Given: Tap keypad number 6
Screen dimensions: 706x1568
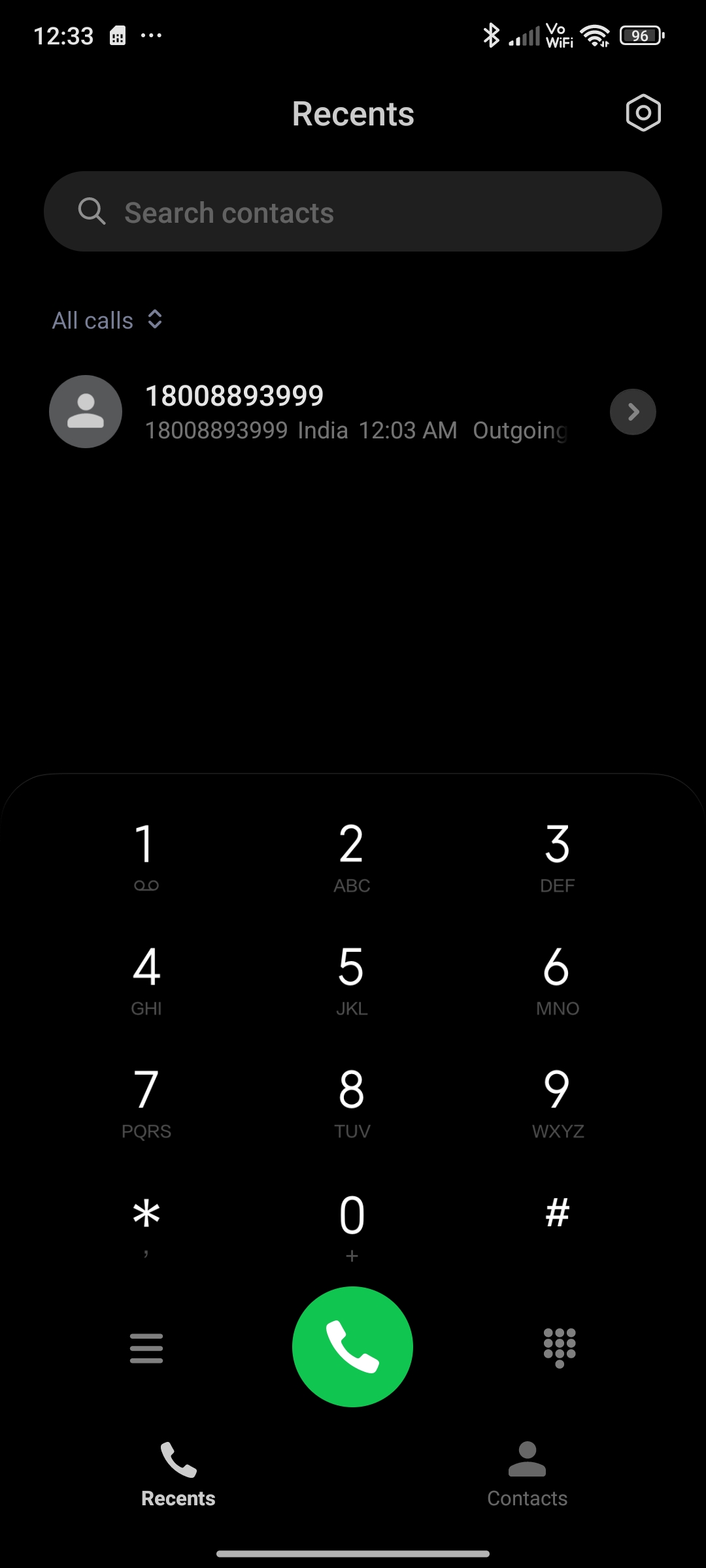Looking at the screenshot, I should tap(557, 979).
